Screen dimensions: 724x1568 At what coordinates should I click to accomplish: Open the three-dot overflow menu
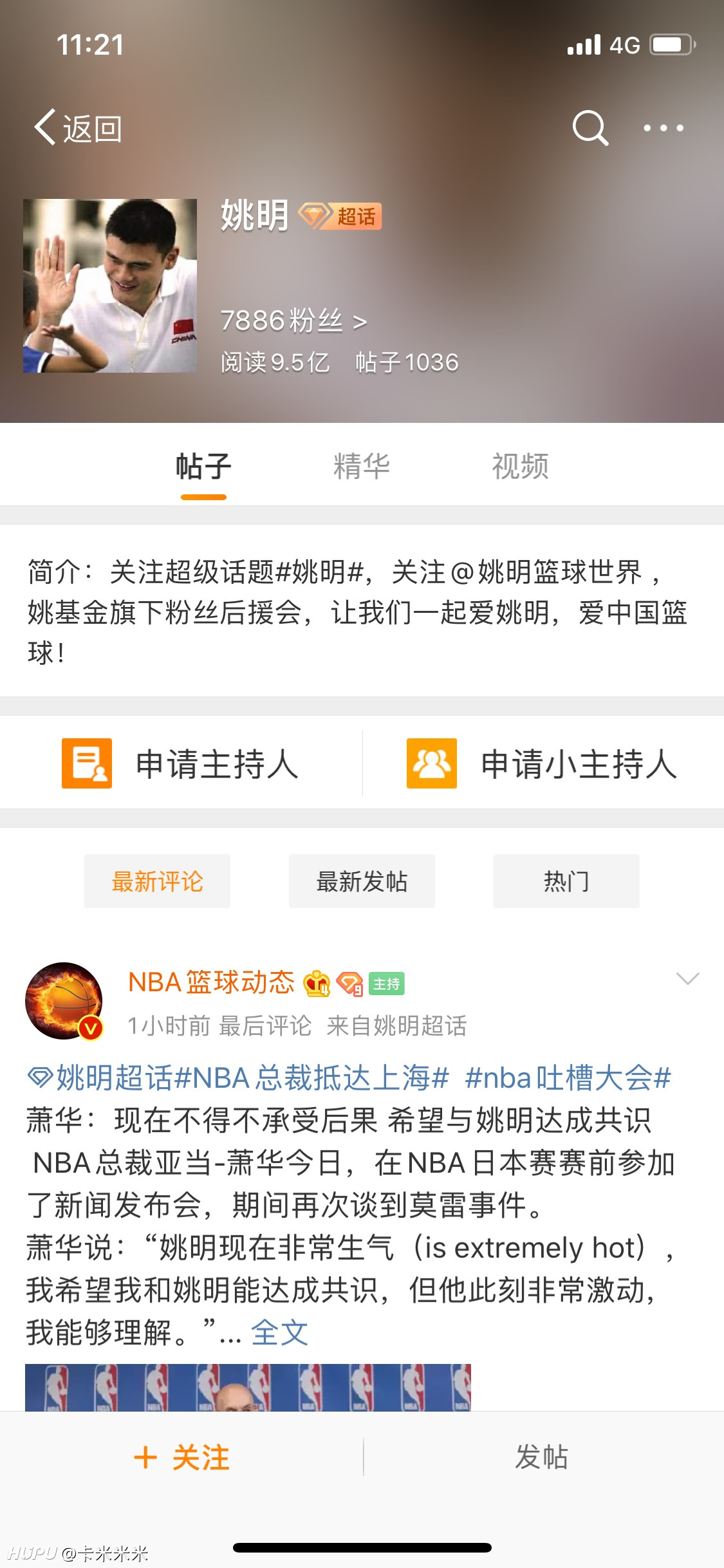(x=664, y=128)
